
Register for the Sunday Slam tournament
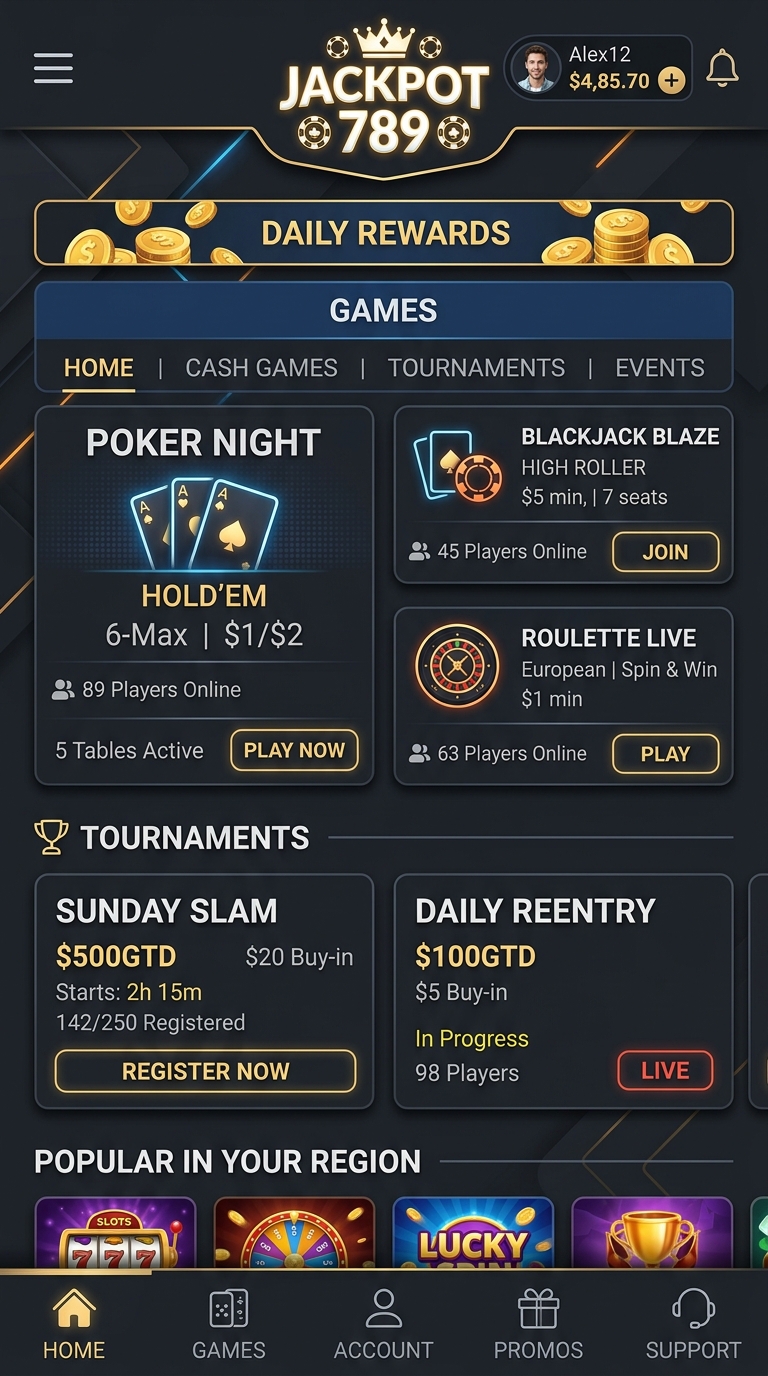click(205, 1070)
